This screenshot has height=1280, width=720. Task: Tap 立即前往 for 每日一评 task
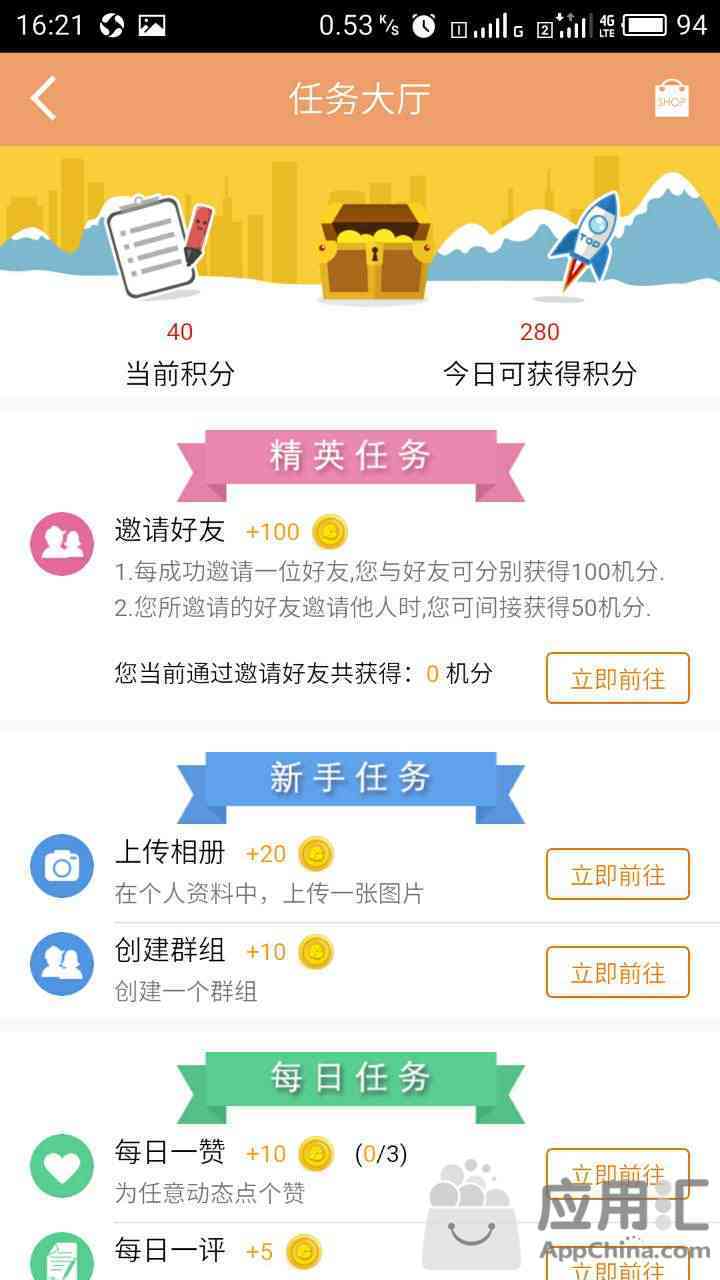pos(617,1264)
